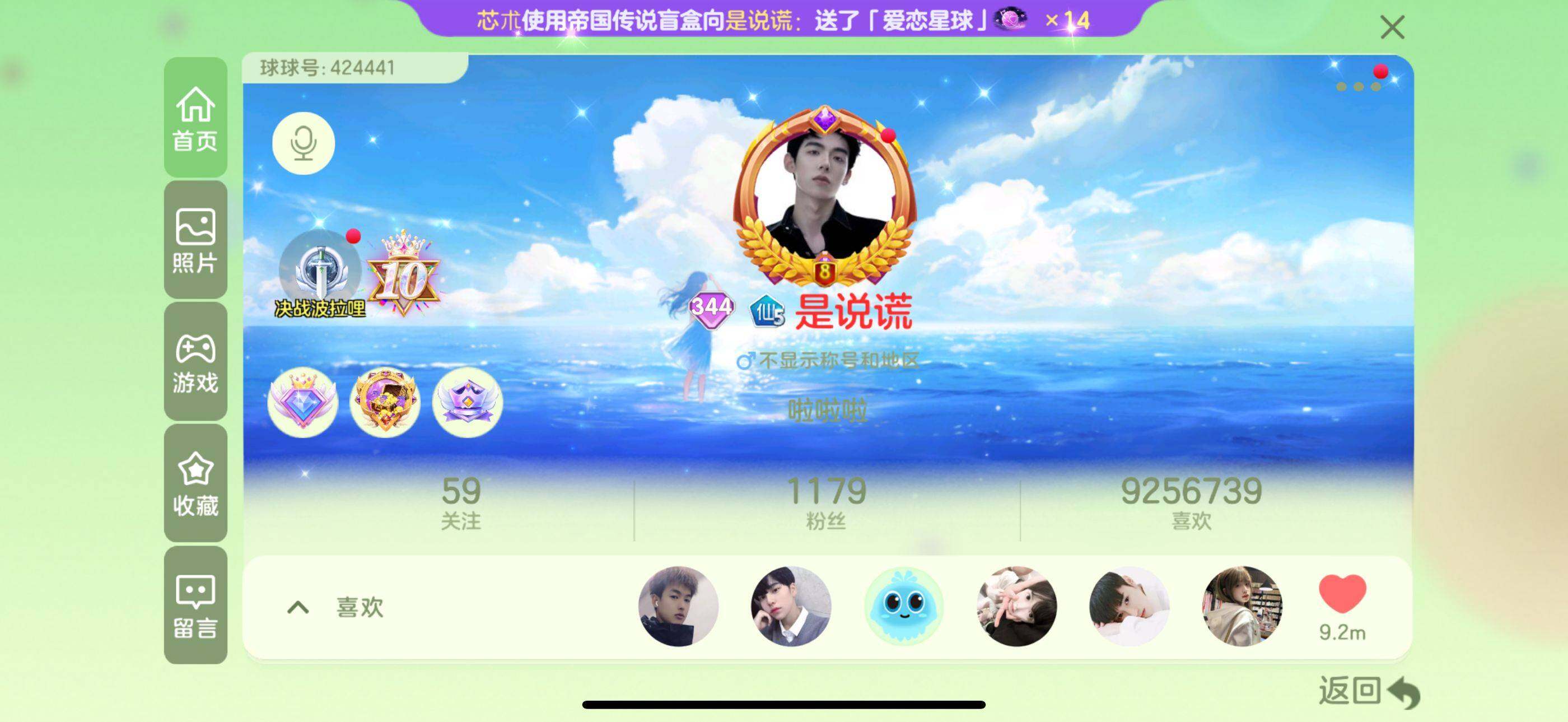Open the 决战波拉哩 badge
The height and width of the screenshot is (722, 1568).
pyautogui.click(x=320, y=275)
